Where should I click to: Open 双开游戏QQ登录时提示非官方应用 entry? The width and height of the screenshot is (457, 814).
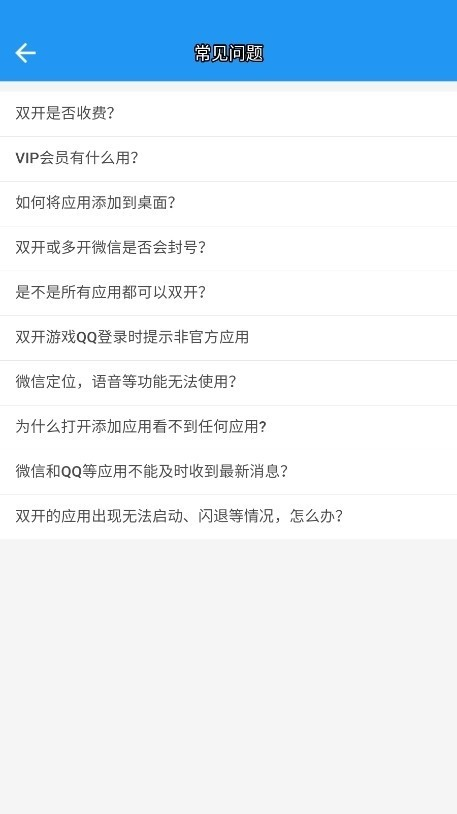[x=228, y=338]
